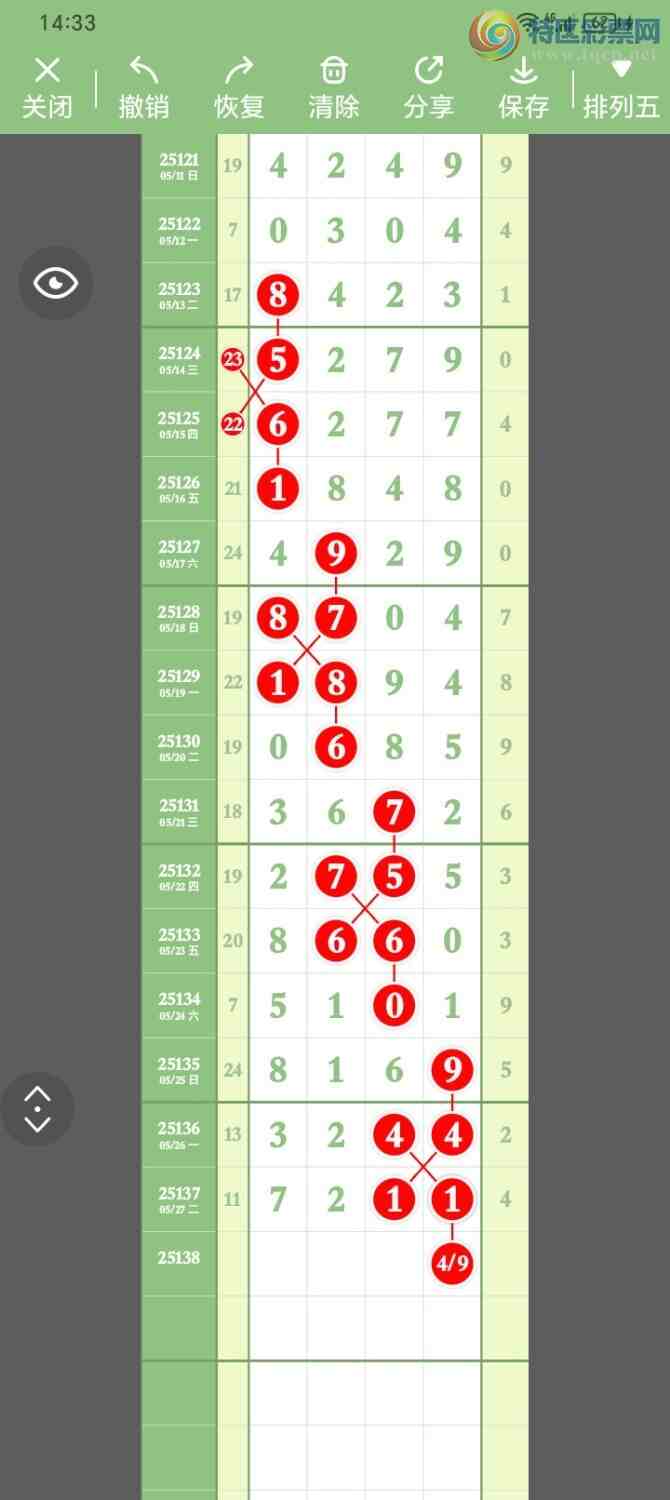Undo the last marking (撤销)
Image resolution: width=670 pixels, height=1500 pixels.
144,87
